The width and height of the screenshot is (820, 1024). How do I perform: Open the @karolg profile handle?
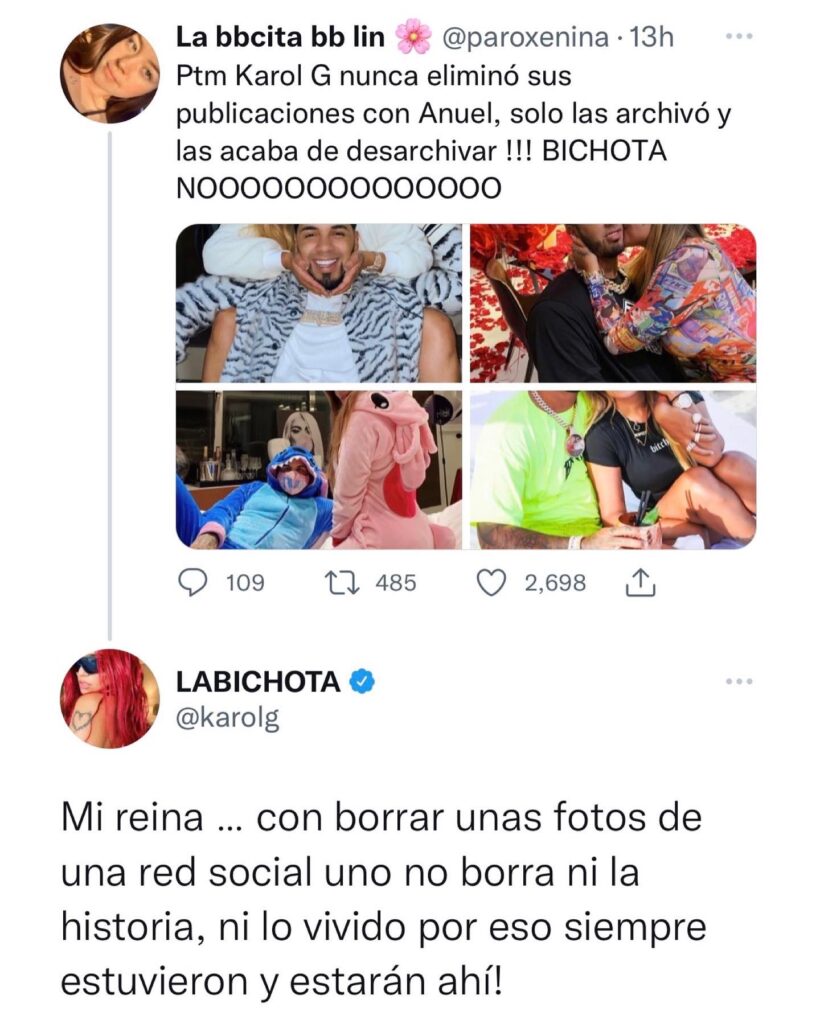pyautogui.click(x=227, y=718)
